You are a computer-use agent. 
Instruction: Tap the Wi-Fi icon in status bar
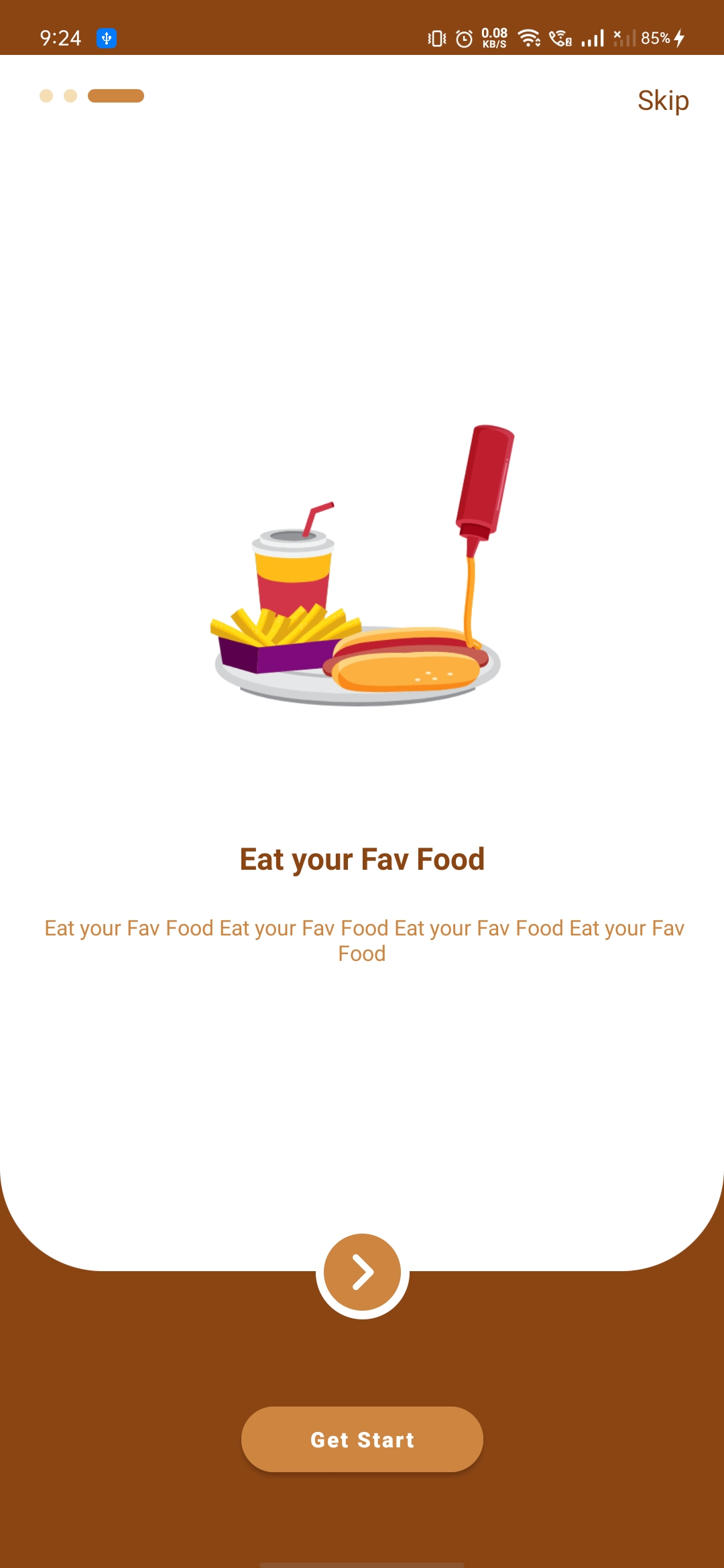click(x=530, y=38)
